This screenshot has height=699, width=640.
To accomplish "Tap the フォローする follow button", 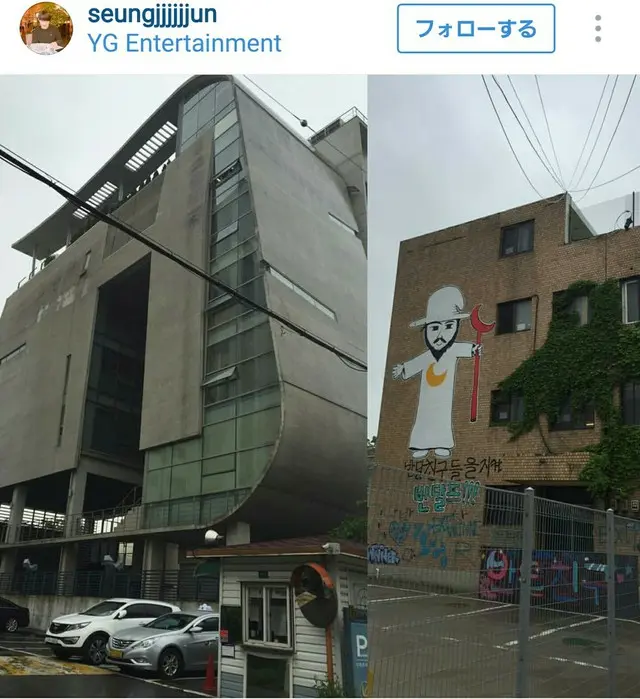I will 476,28.
